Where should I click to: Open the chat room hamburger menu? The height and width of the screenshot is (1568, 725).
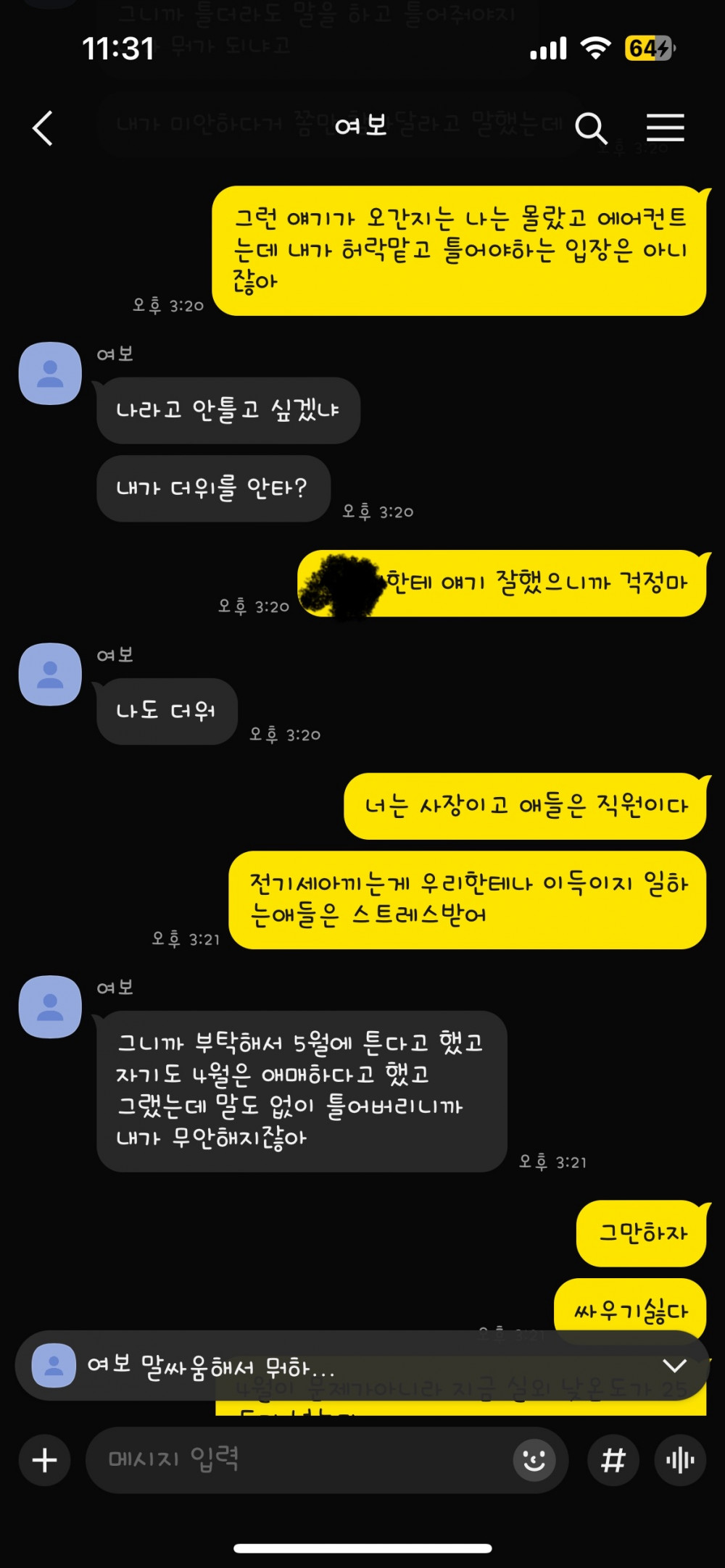click(x=665, y=128)
